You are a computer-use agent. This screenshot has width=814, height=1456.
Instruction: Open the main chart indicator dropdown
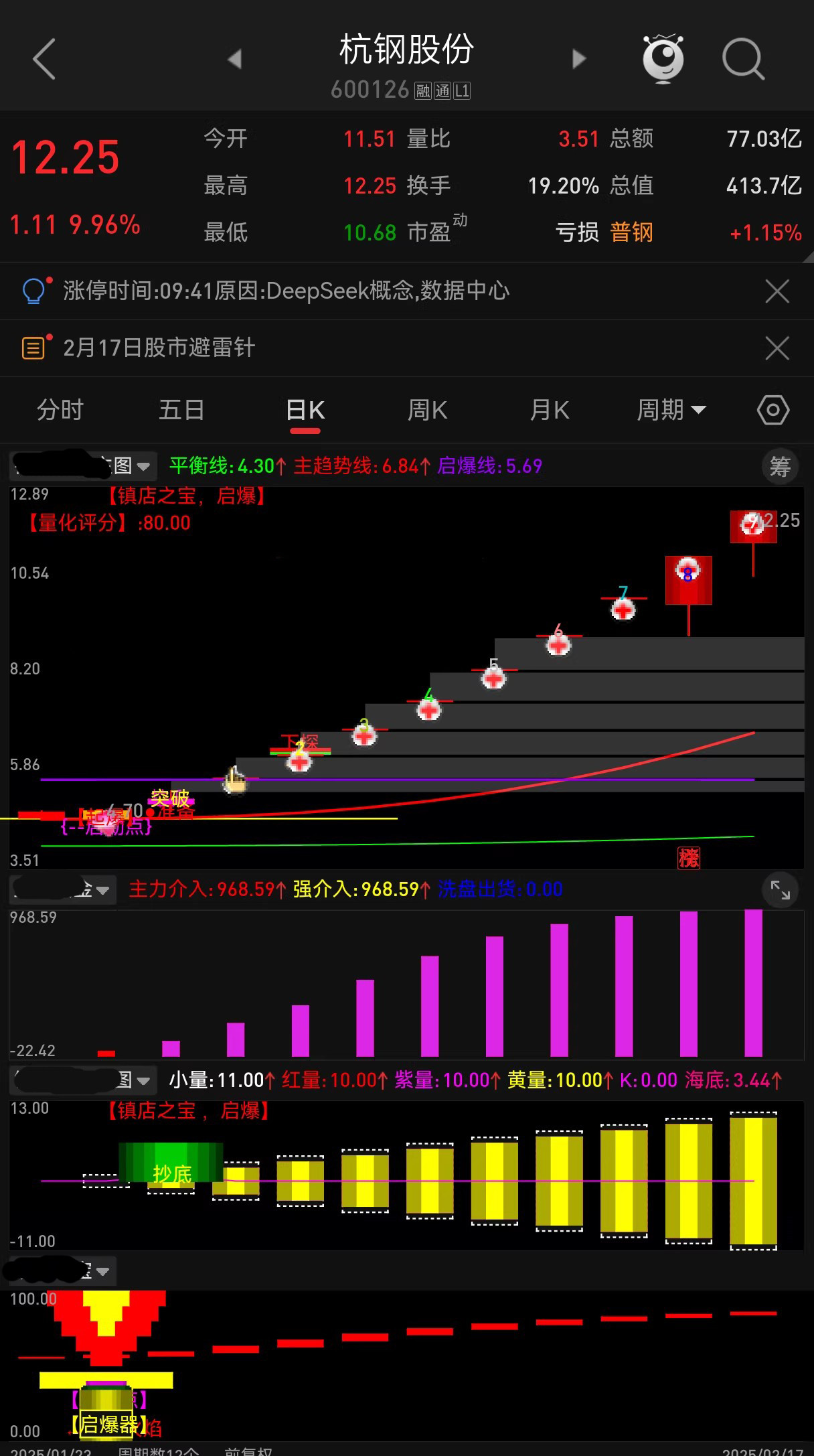click(84, 466)
